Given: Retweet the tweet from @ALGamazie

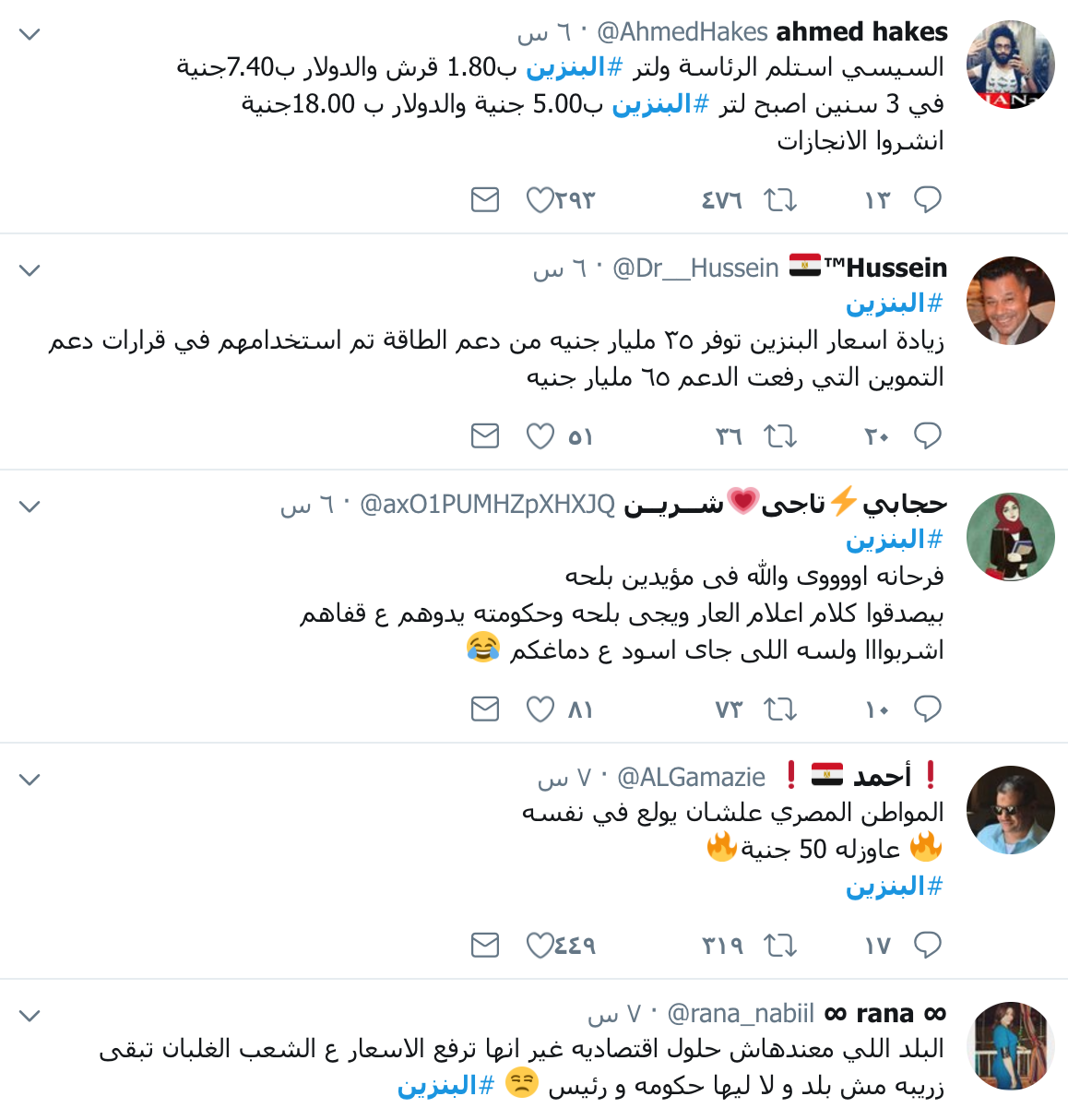Looking at the screenshot, I should pyautogui.click(x=780, y=945).
